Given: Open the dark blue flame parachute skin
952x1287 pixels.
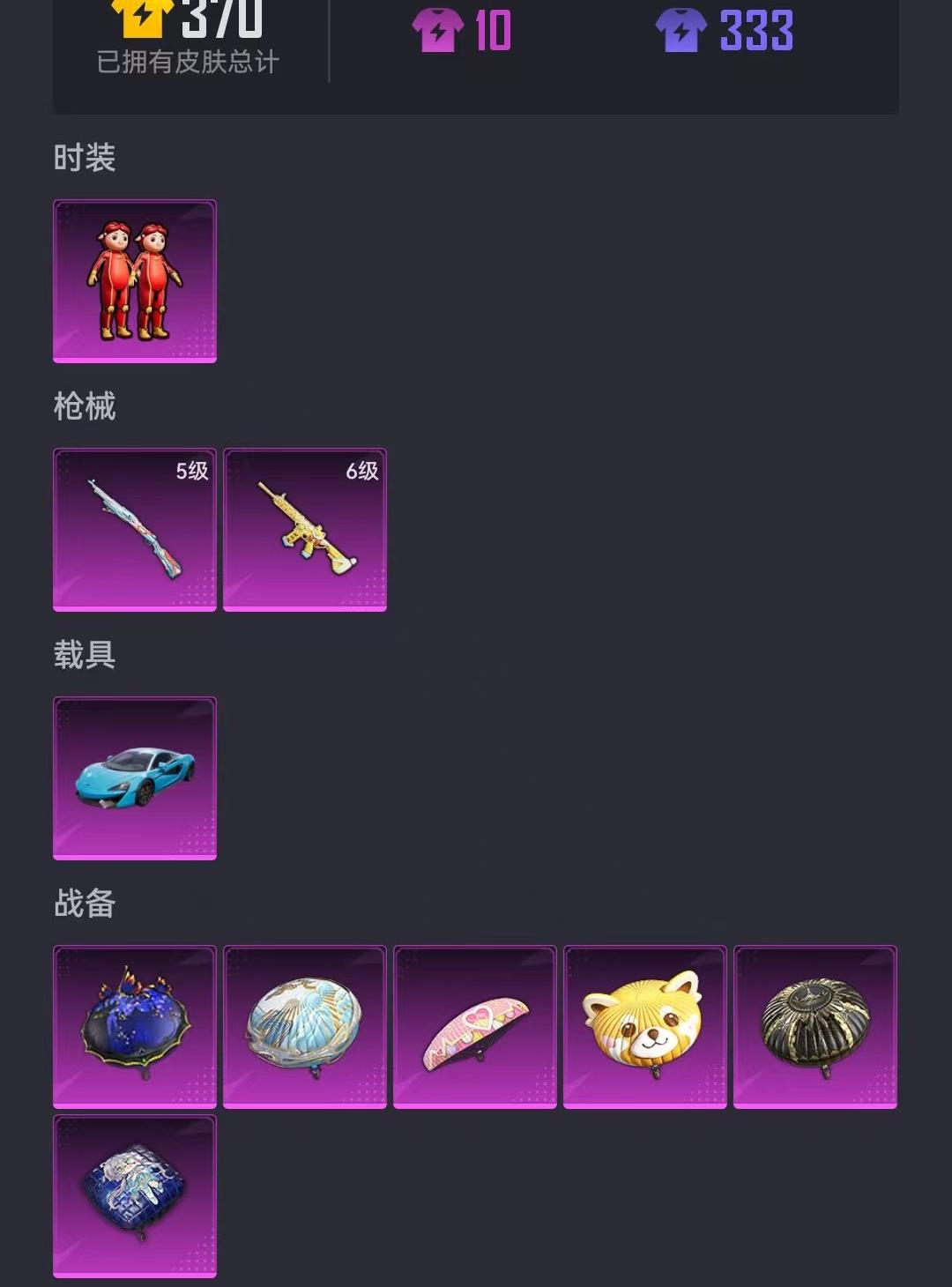Looking at the screenshot, I should pos(135,1027).
